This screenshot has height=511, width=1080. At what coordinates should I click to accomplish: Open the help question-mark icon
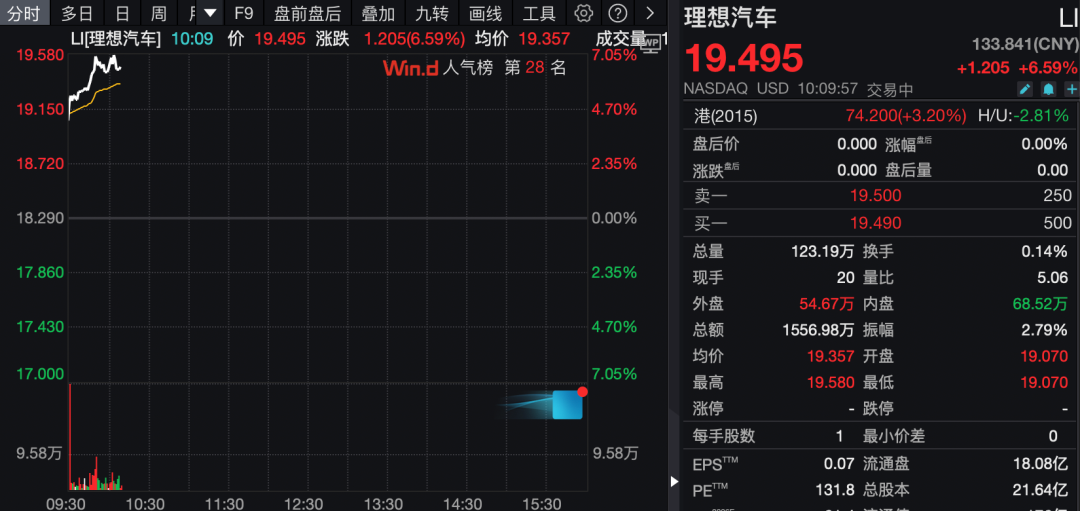618,13
